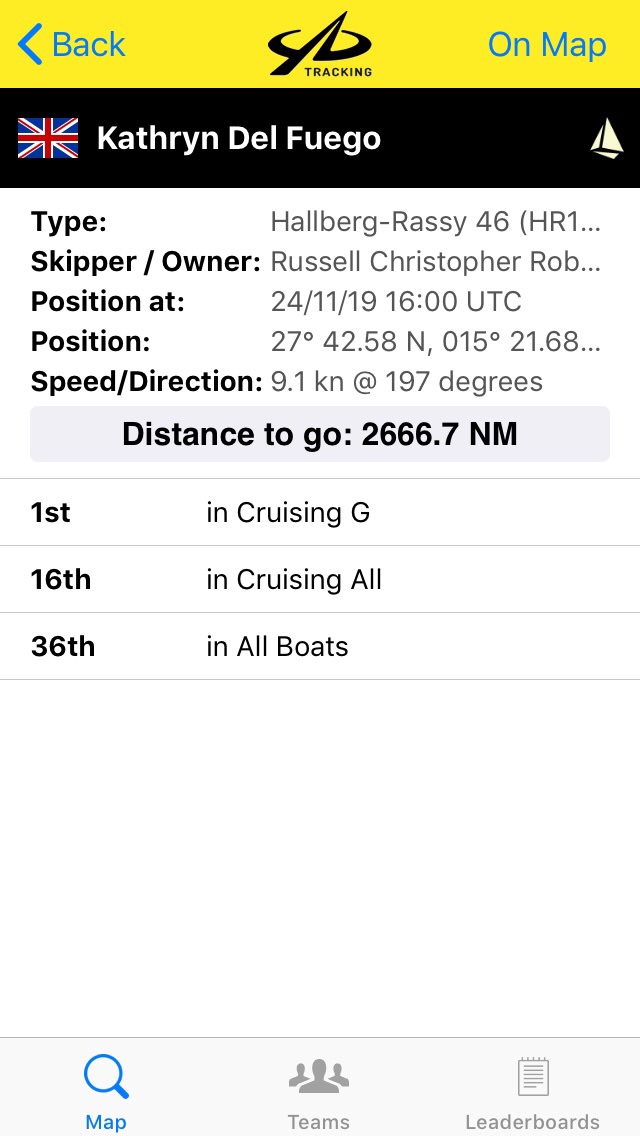Show this boat On Map
The image size is (640, 1136).
coord(546,45)
